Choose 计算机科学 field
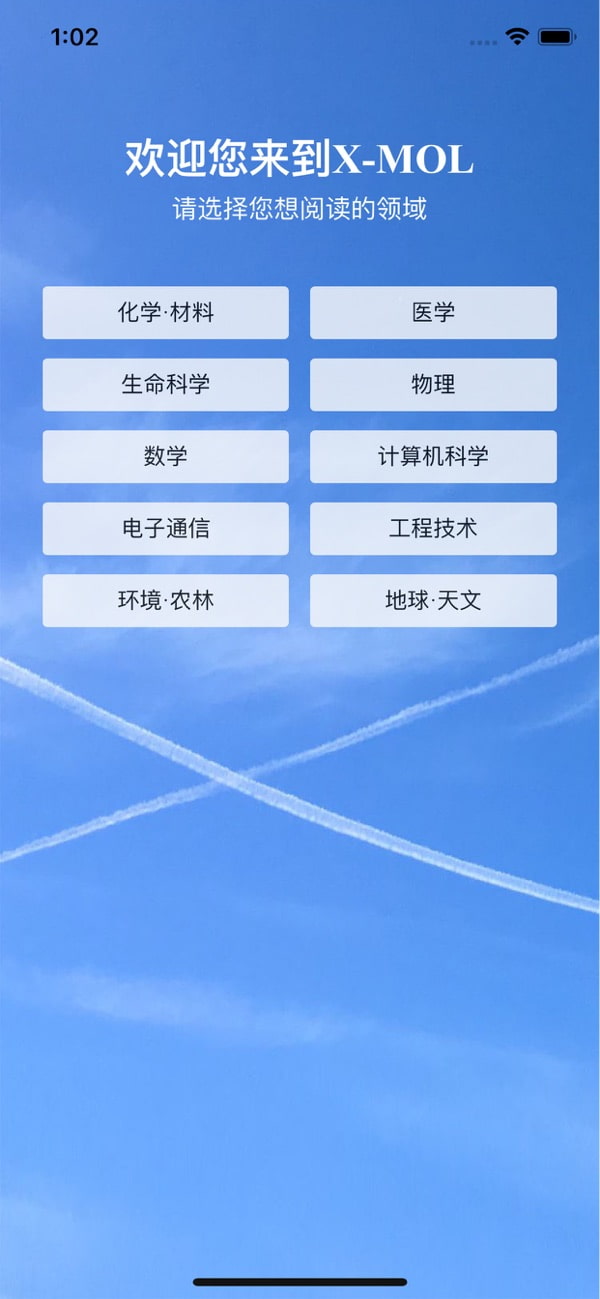600x1299 pixels. [433, 457]
